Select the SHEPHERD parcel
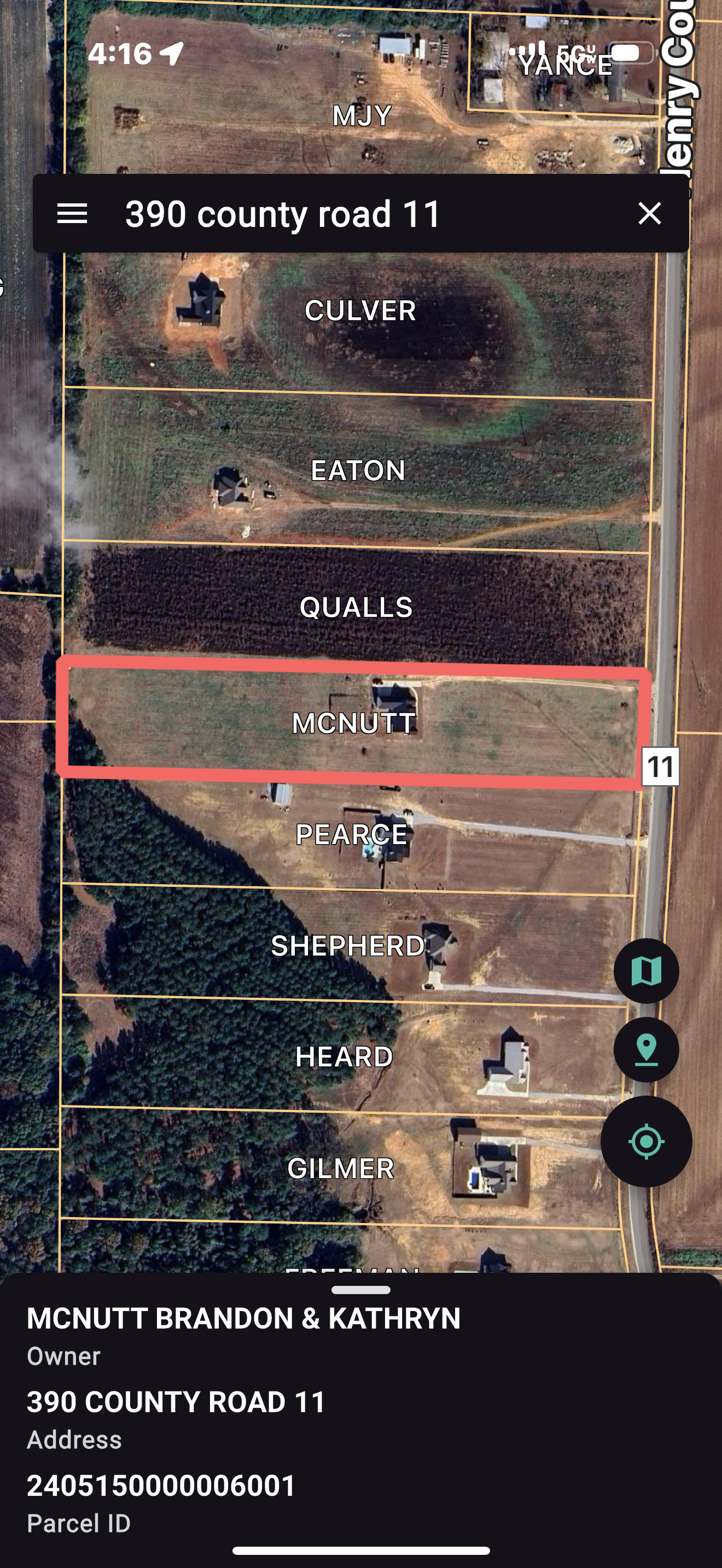 point(348,946)
